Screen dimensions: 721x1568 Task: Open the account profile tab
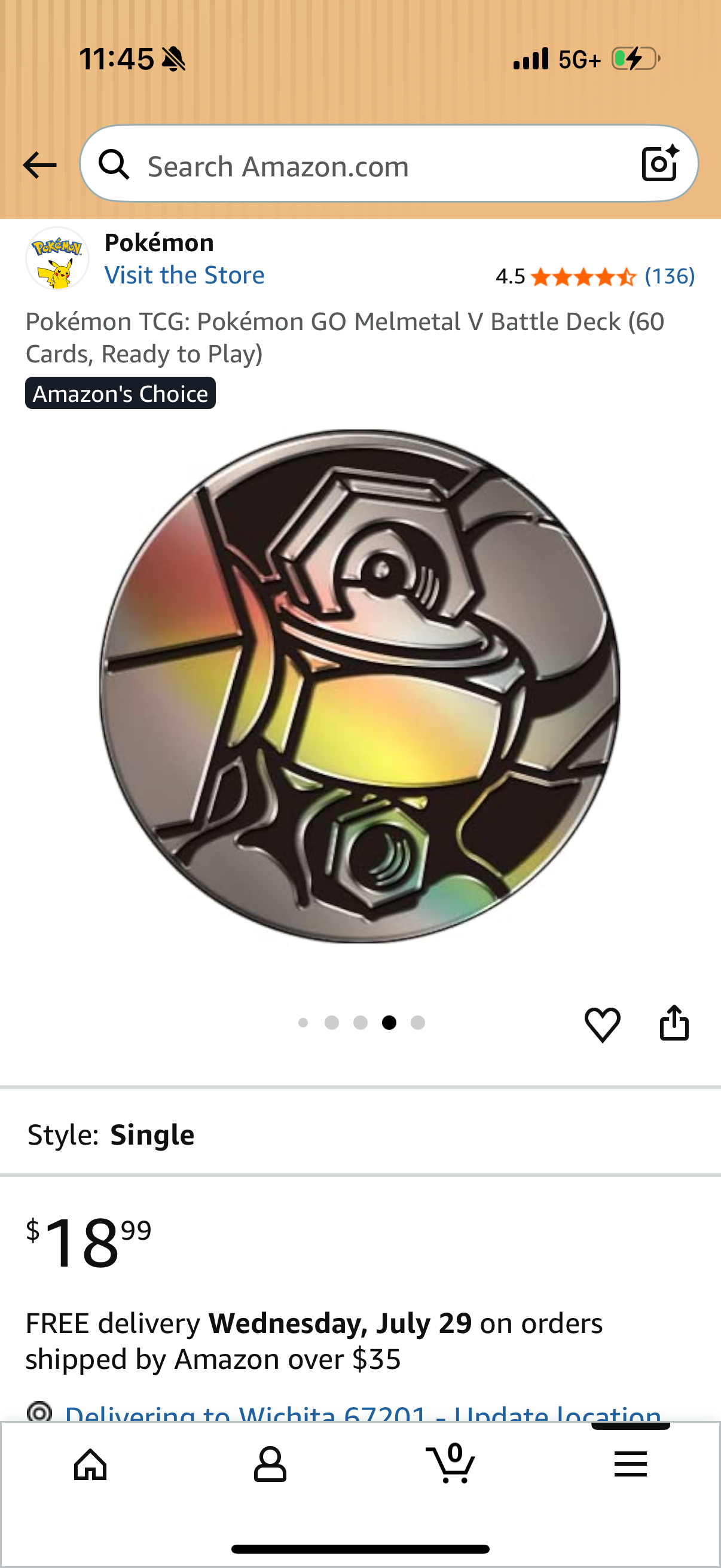270,1465
